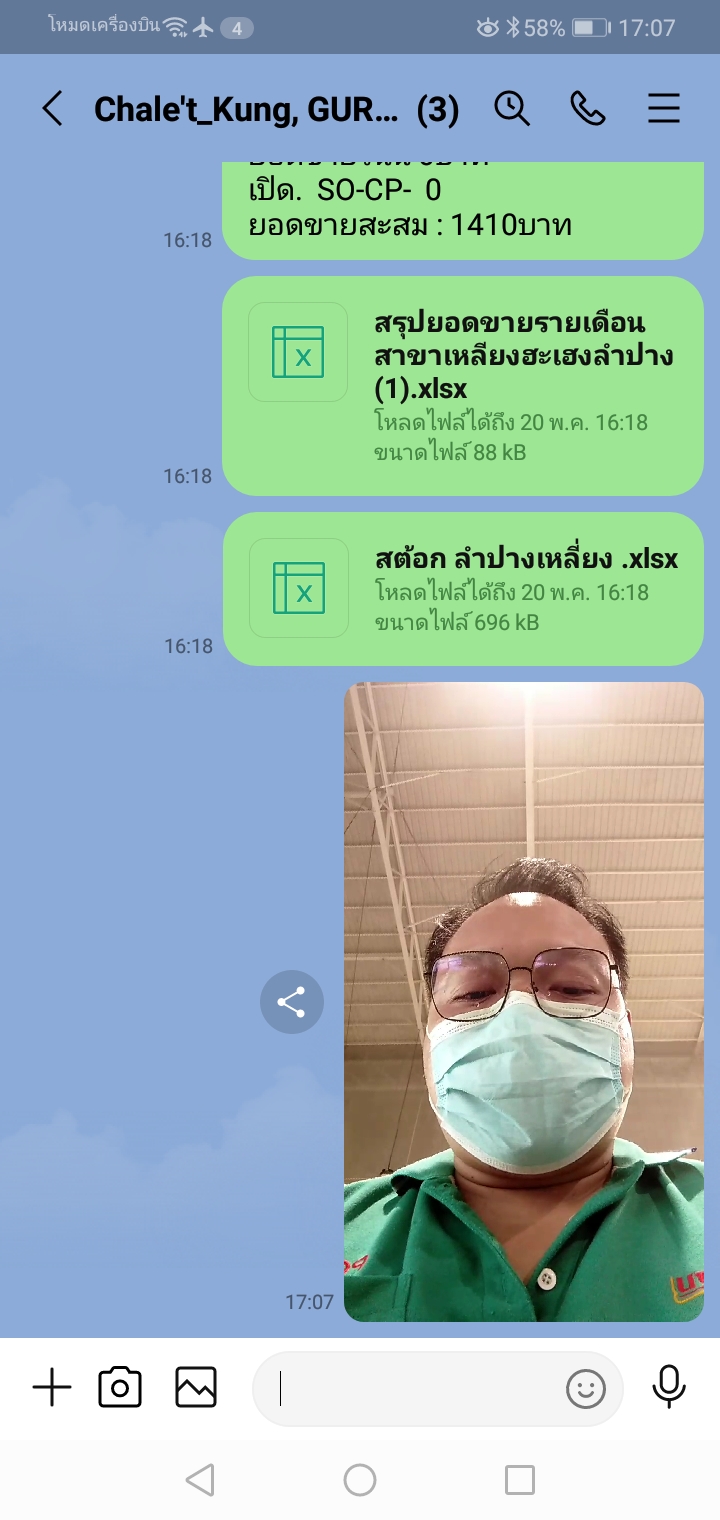Screen dimensions: 720x1520
Task: Launch the camera from the chat bar
Action: point(120,1388)
